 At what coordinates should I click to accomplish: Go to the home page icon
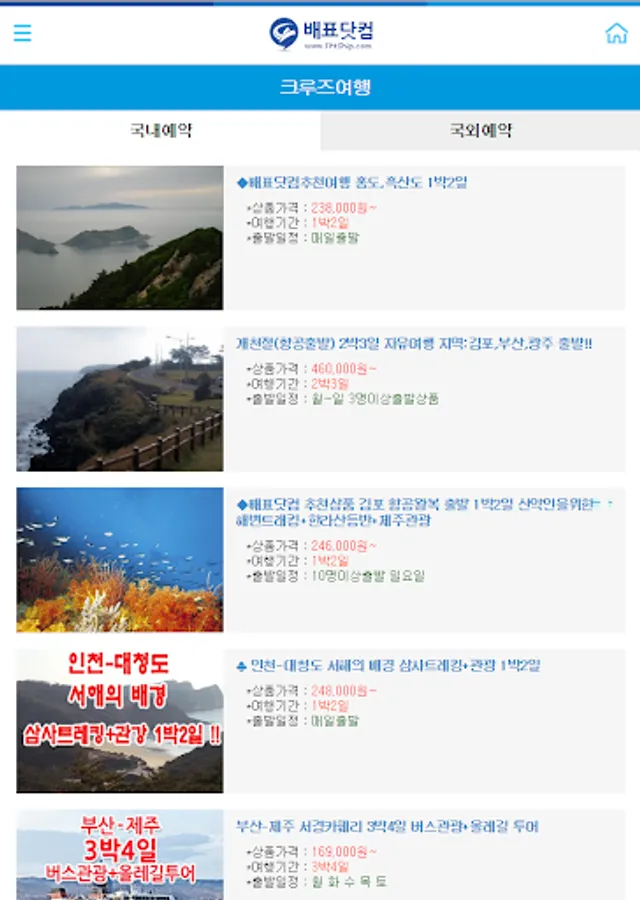point(616,33)
